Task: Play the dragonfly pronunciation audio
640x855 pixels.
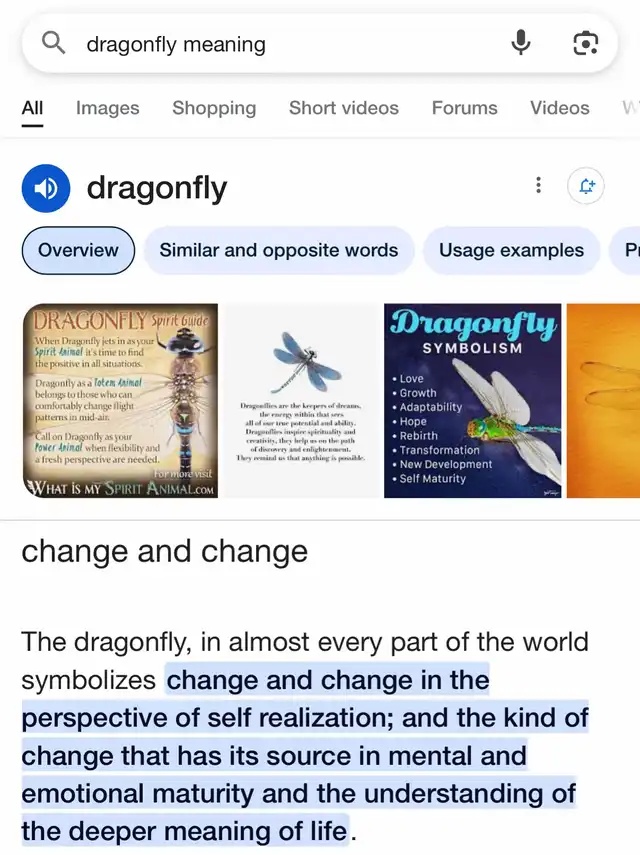Action: tap(46, 187)
